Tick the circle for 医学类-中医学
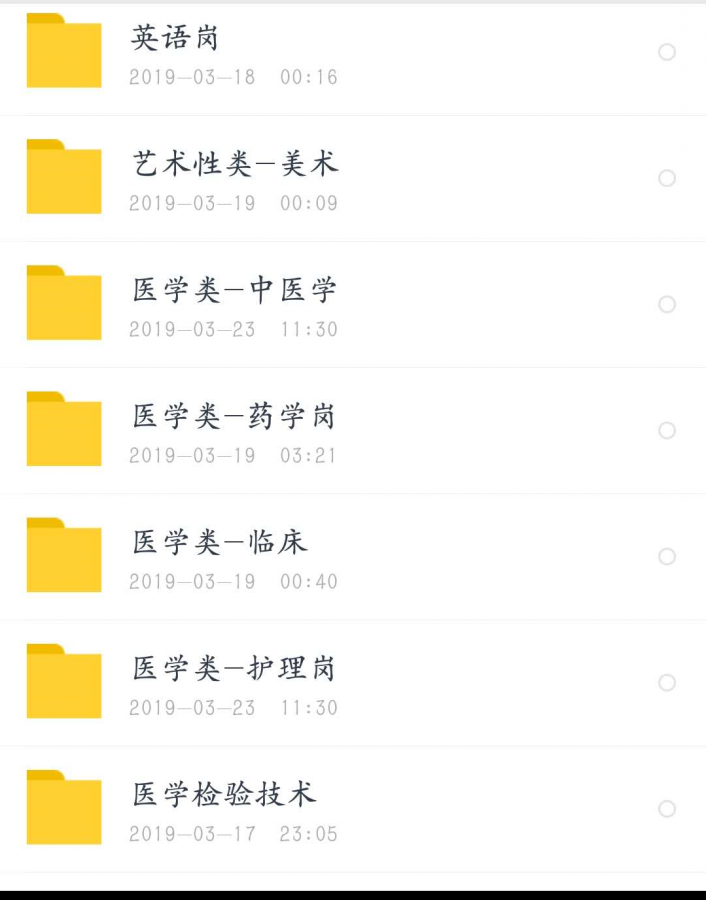The height and width of the screenshot is (900, 706). tap(667, 304)
